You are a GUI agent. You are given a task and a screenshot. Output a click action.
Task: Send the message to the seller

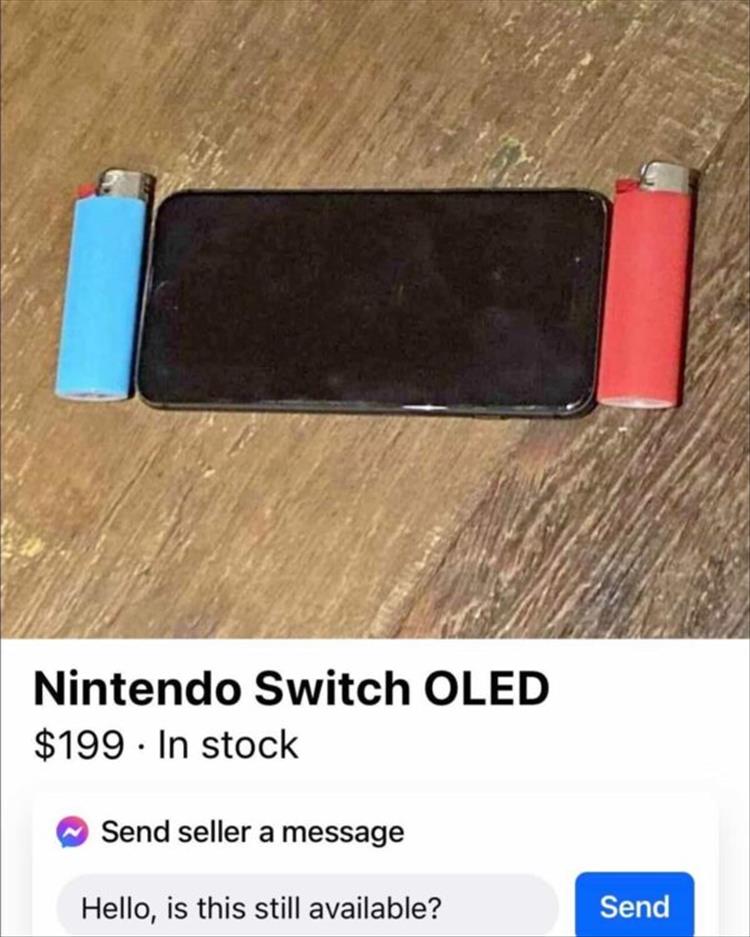[x=634, y=906]
